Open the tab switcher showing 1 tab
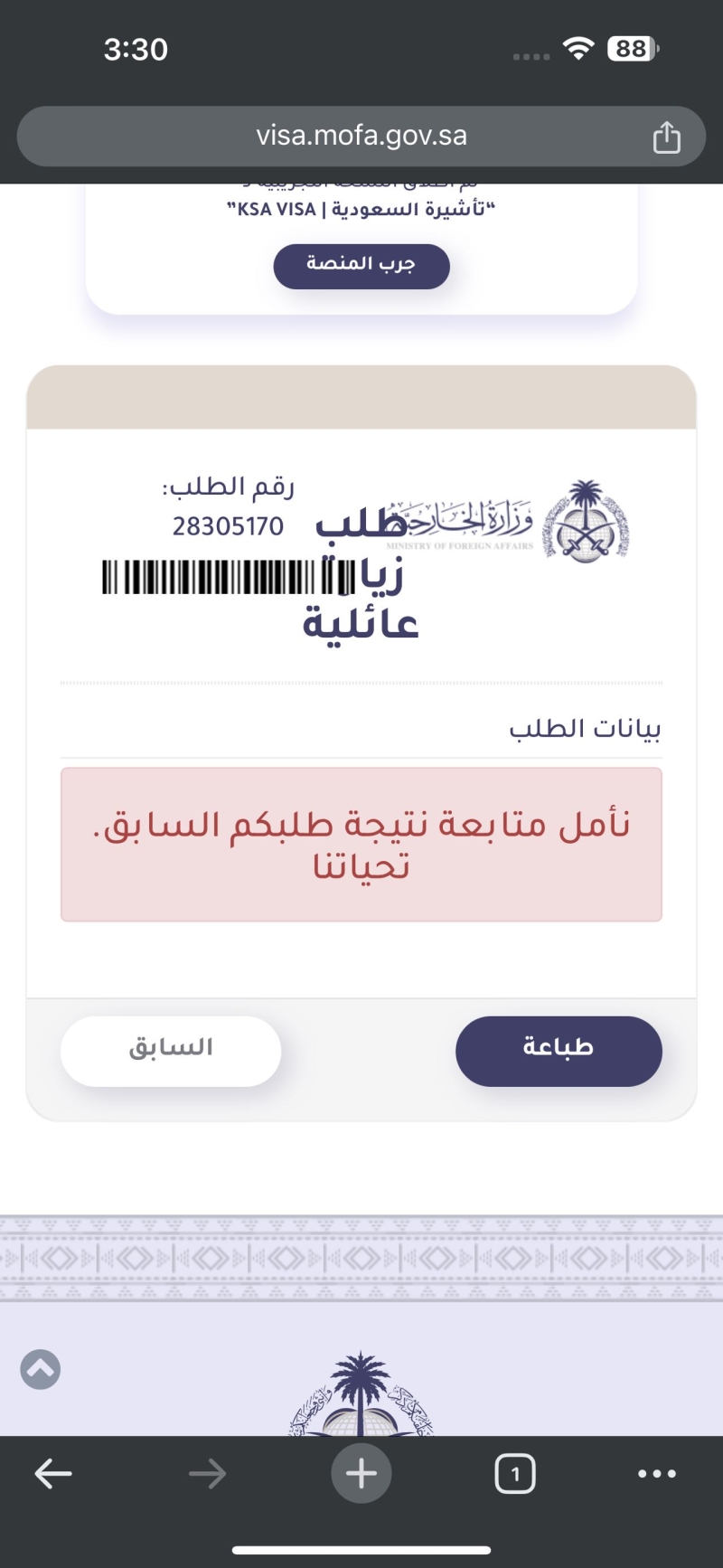The image size is (723, 1568). (x=515, y=1474)
